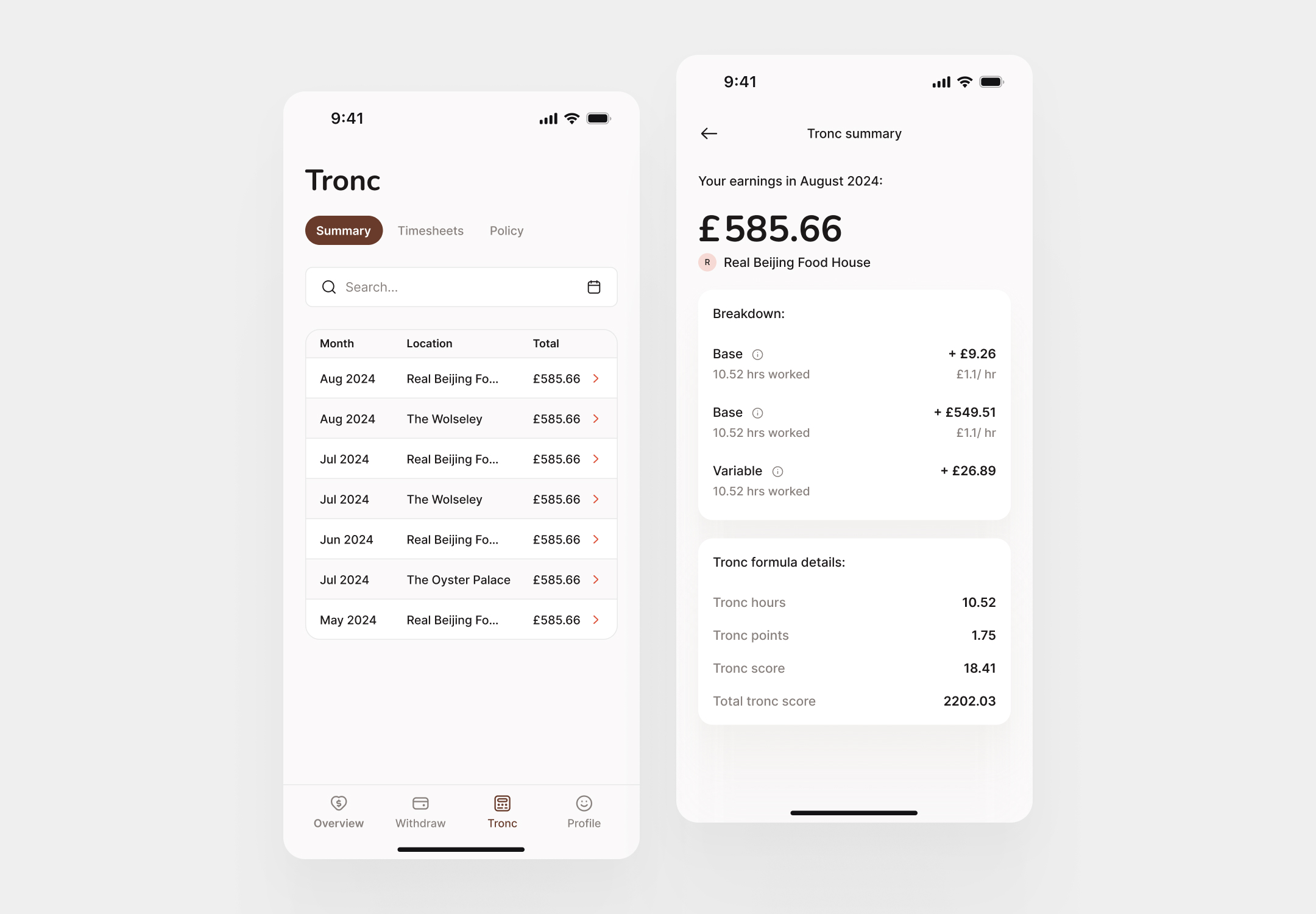Show info for Variable earnings
The height and width of the screenshot is (914, 1316).
[x=777, y=472]
